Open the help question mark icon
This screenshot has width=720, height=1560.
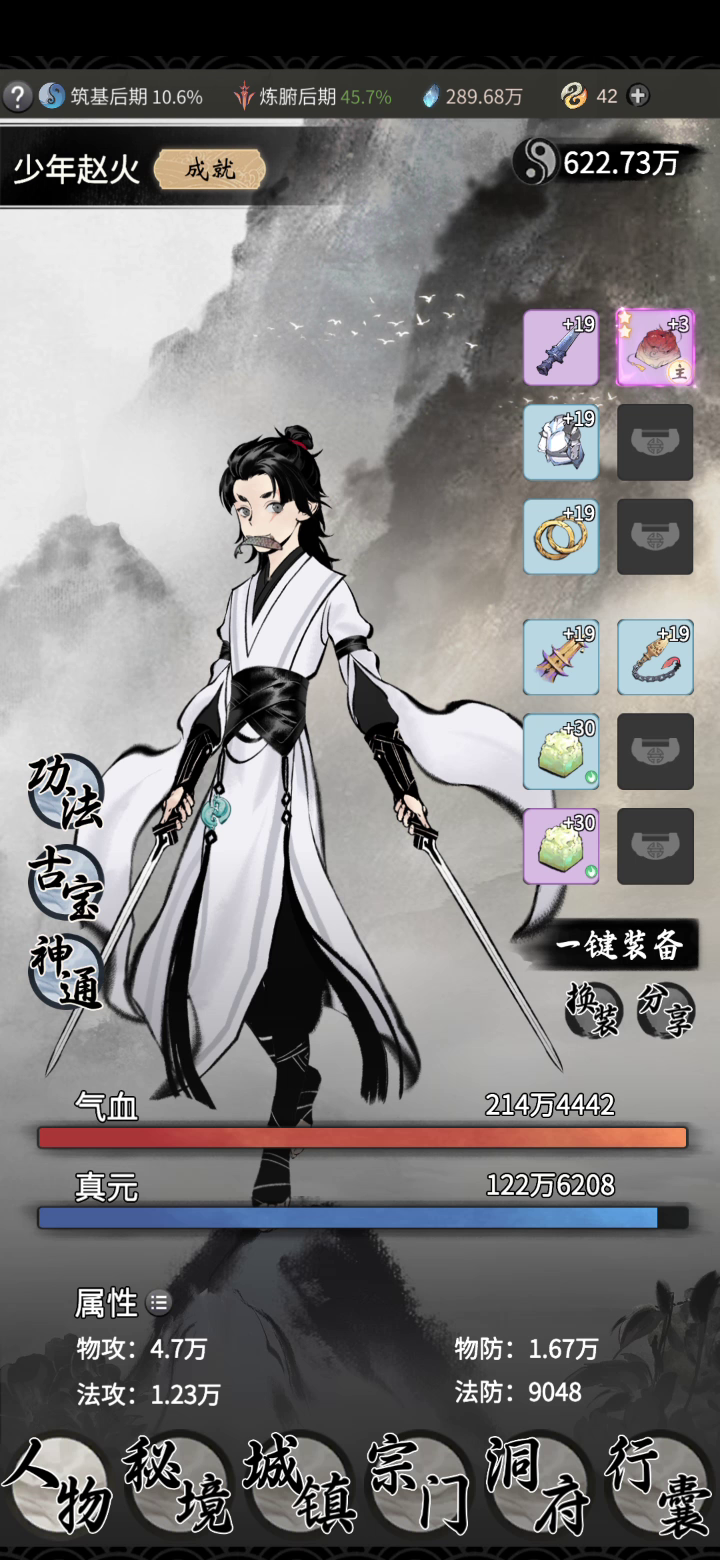(x=17, y=96)
